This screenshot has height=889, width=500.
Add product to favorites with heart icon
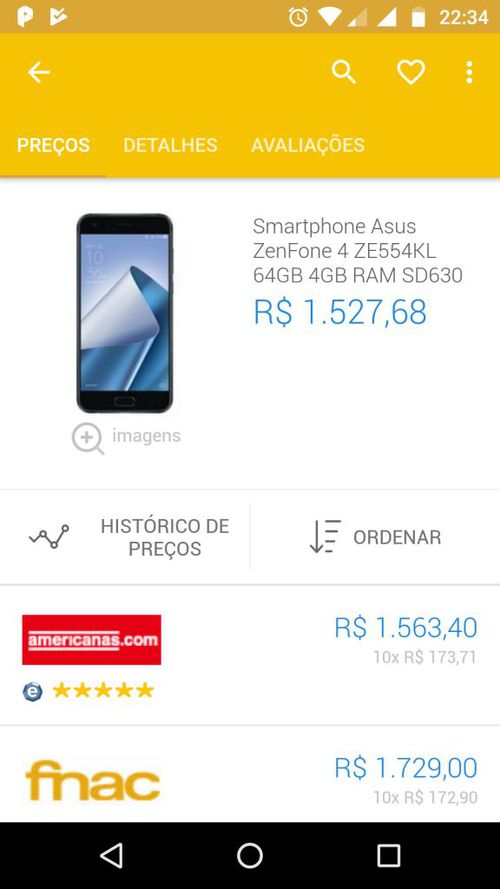[410, 73]
